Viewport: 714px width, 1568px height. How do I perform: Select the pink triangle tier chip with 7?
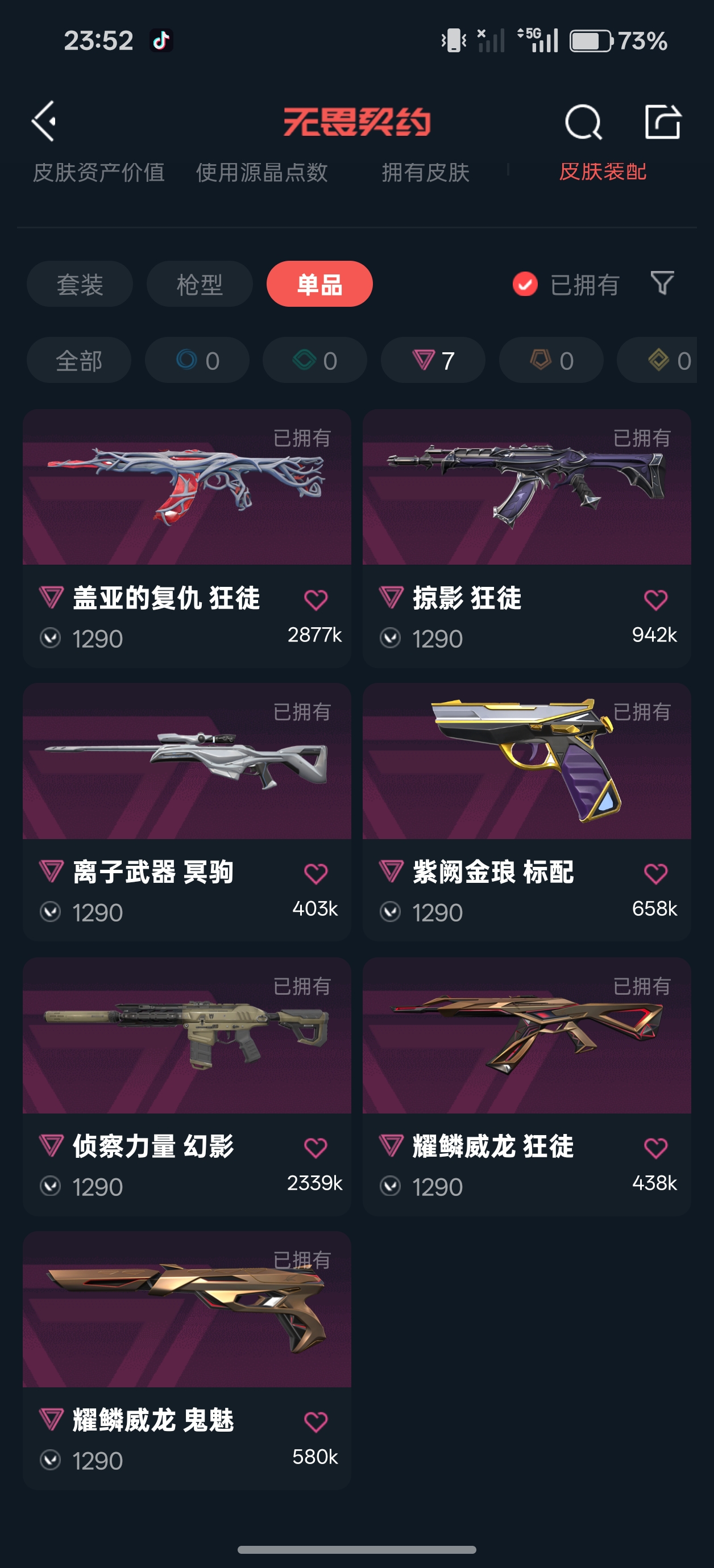click(433, 360)
